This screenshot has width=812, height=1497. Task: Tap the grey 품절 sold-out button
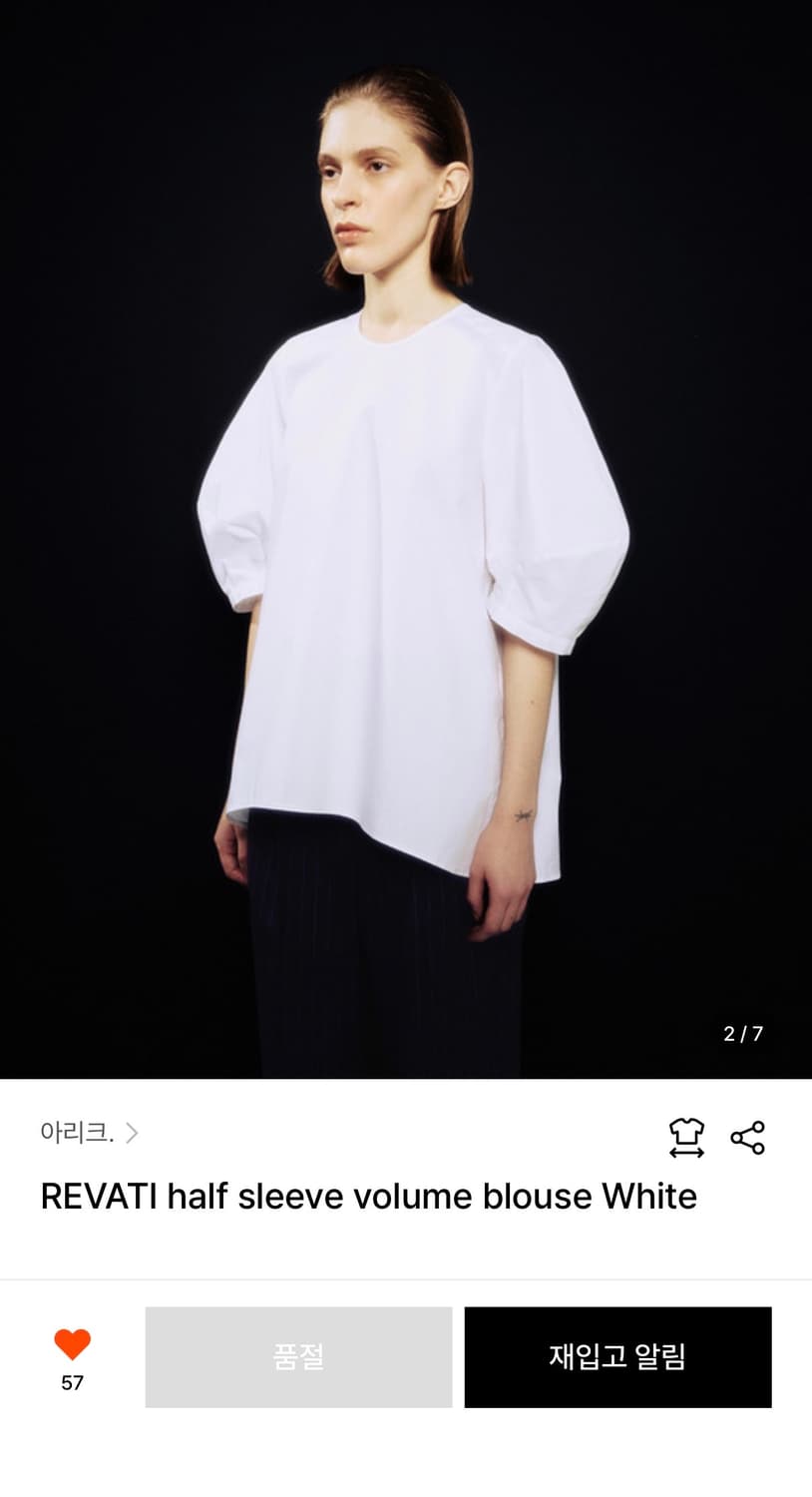298,1356
